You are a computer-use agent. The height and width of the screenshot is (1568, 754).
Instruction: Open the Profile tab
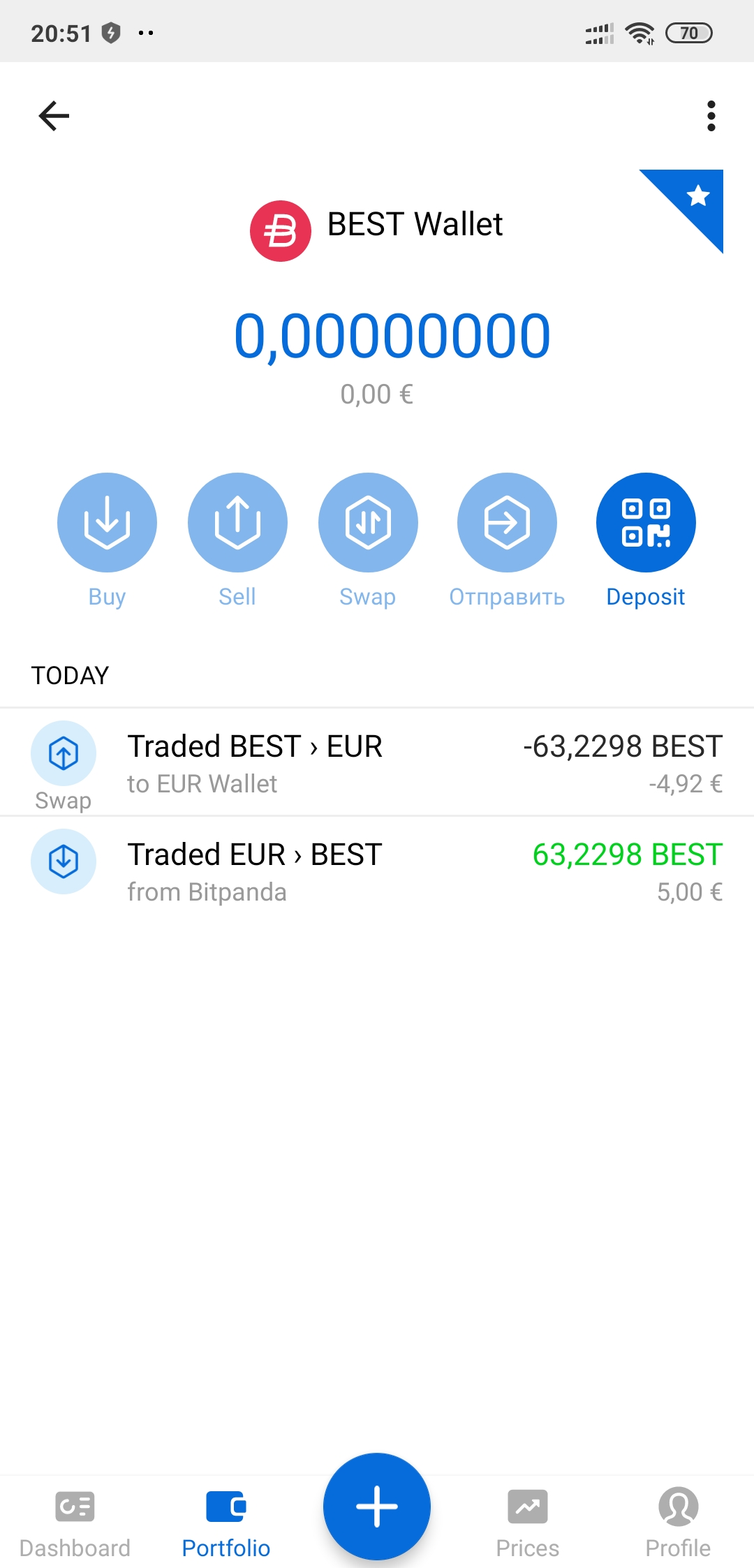click(x=678, y=1521)
